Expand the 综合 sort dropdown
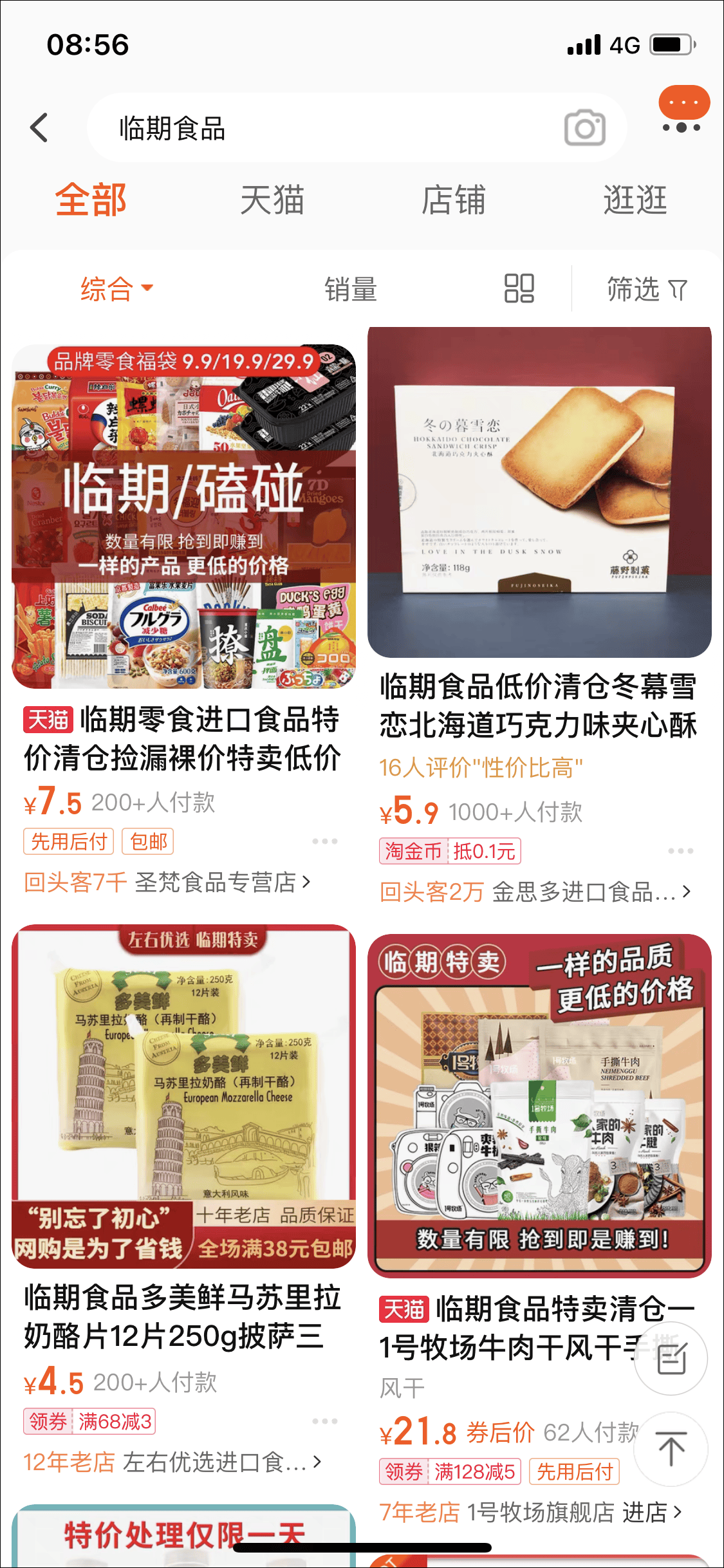This screenshot has height=1568, width=724. coord(116,288)
